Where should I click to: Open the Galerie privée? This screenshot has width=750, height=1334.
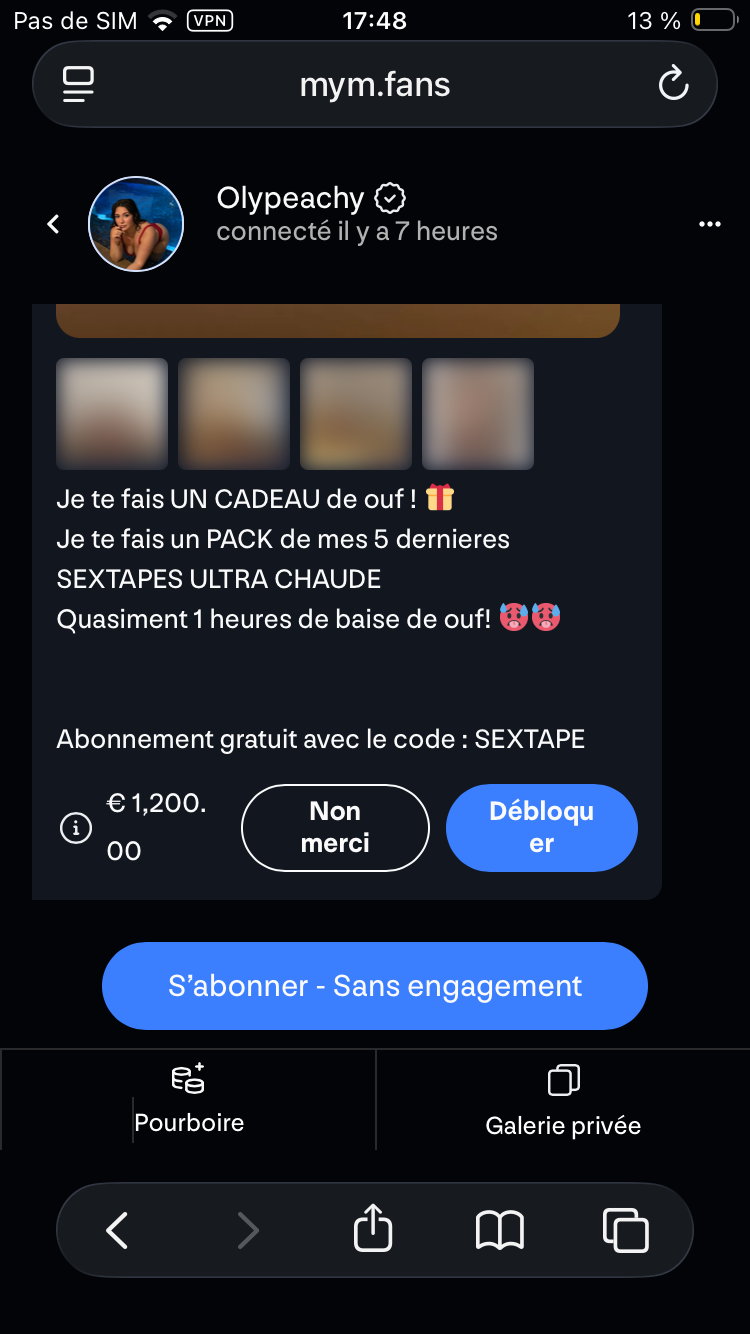tap(563, 1100)
